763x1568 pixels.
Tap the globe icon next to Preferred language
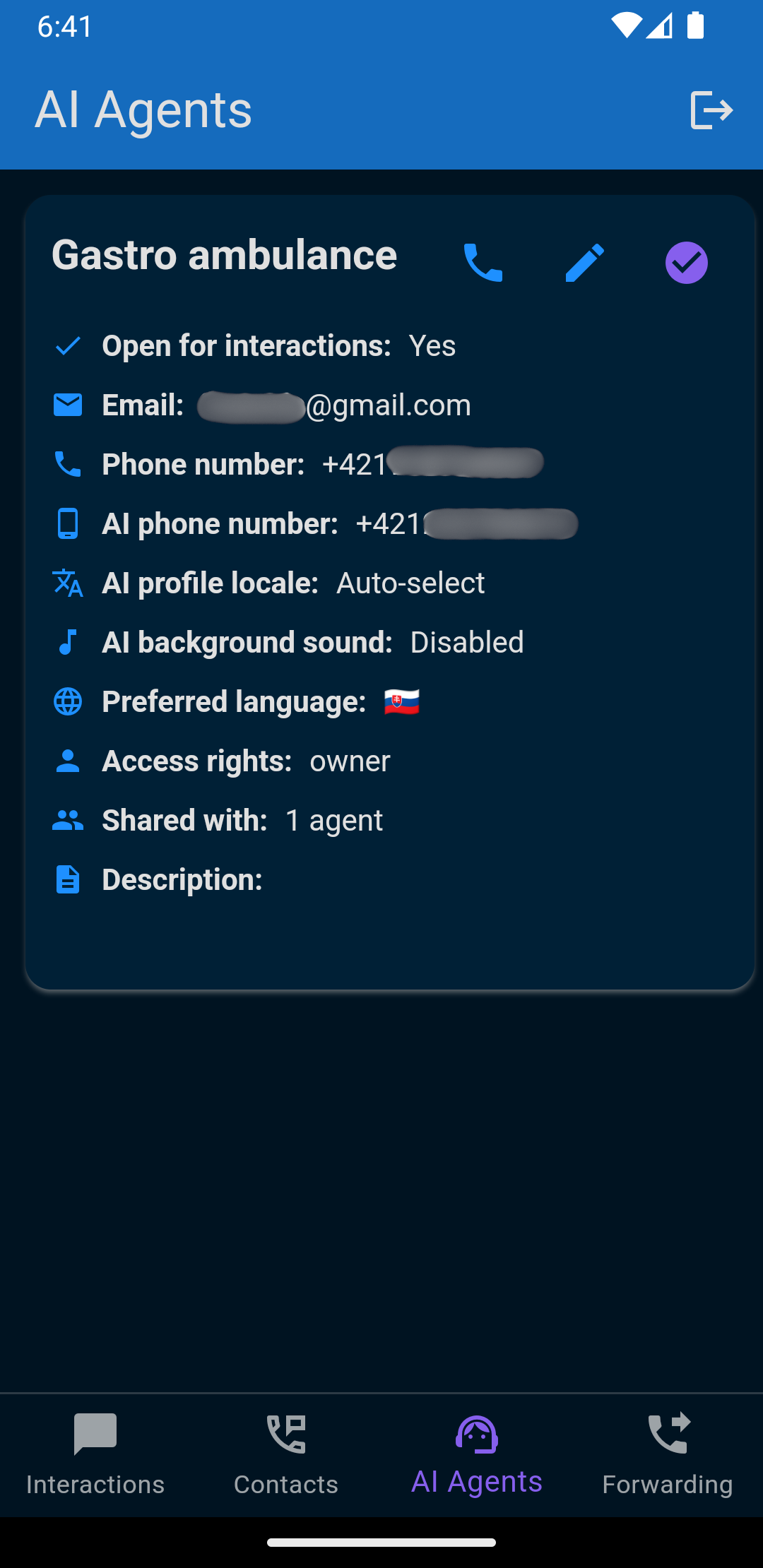pos(67,701)
